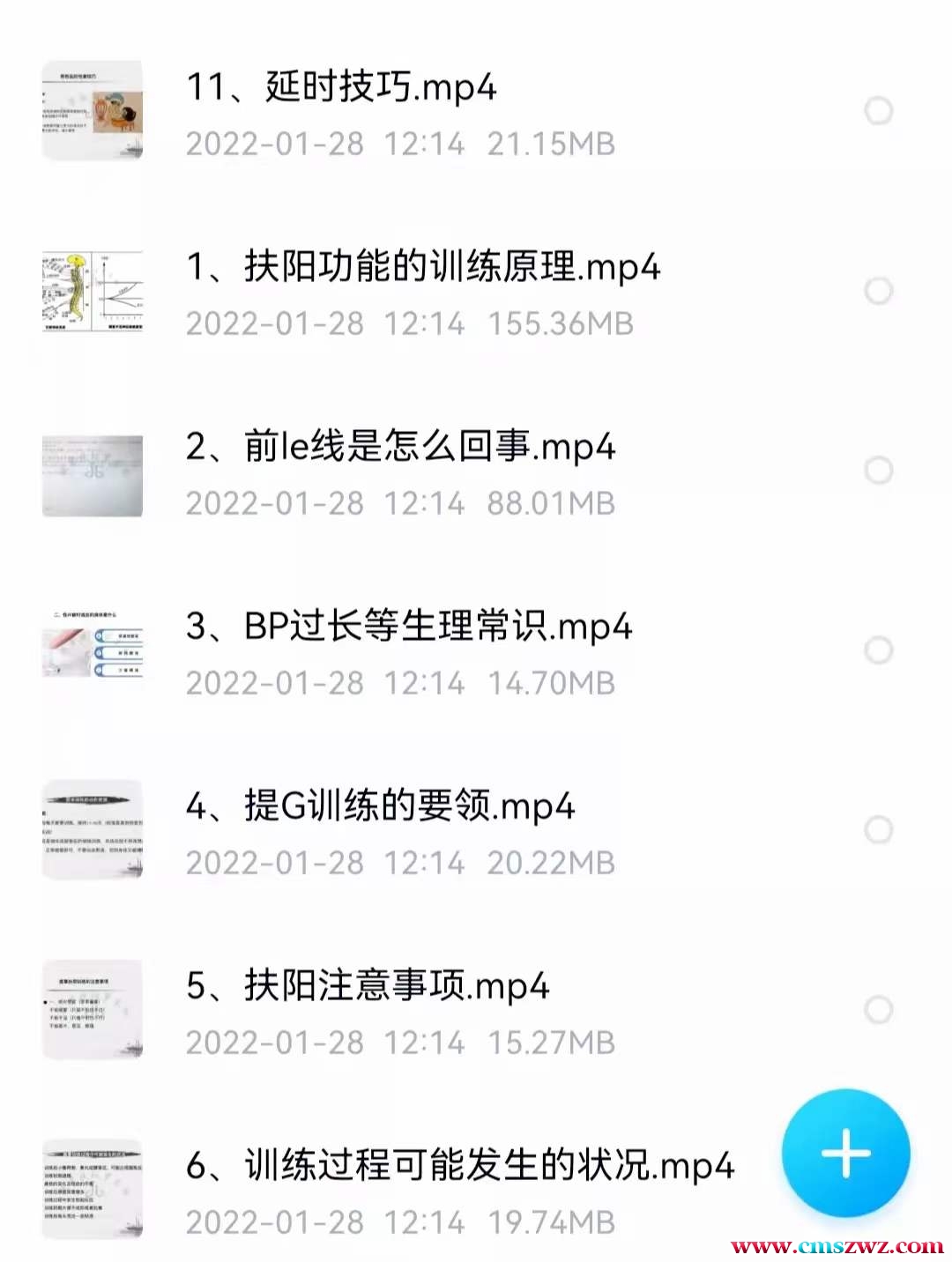Tick the selection circle for 1、扶阳功能的训练原理.mp4
Screen dimensions: 952x1262
[x=878, y=291]
